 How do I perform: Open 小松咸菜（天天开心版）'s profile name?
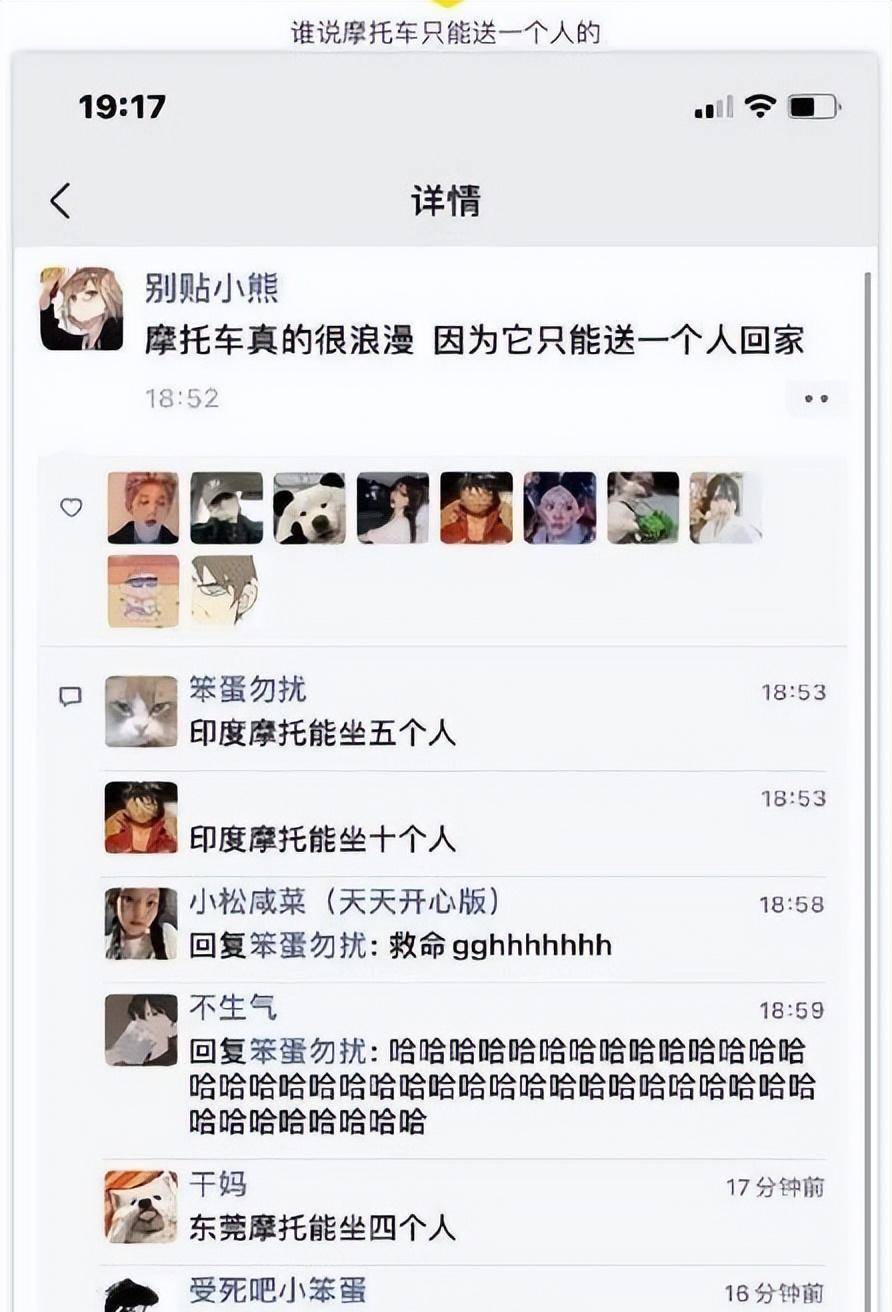[344, 902]
